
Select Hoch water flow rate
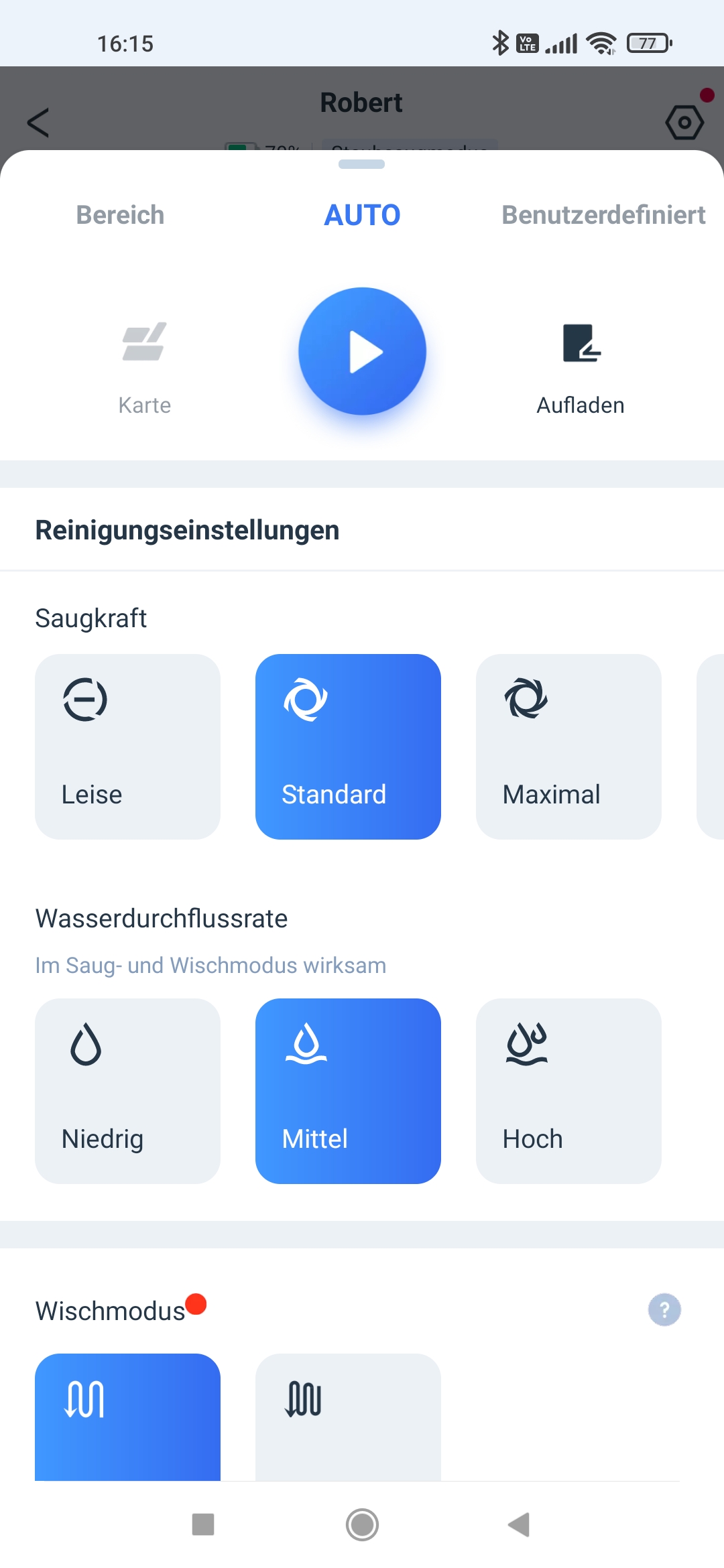click(x=568, y=1091)
